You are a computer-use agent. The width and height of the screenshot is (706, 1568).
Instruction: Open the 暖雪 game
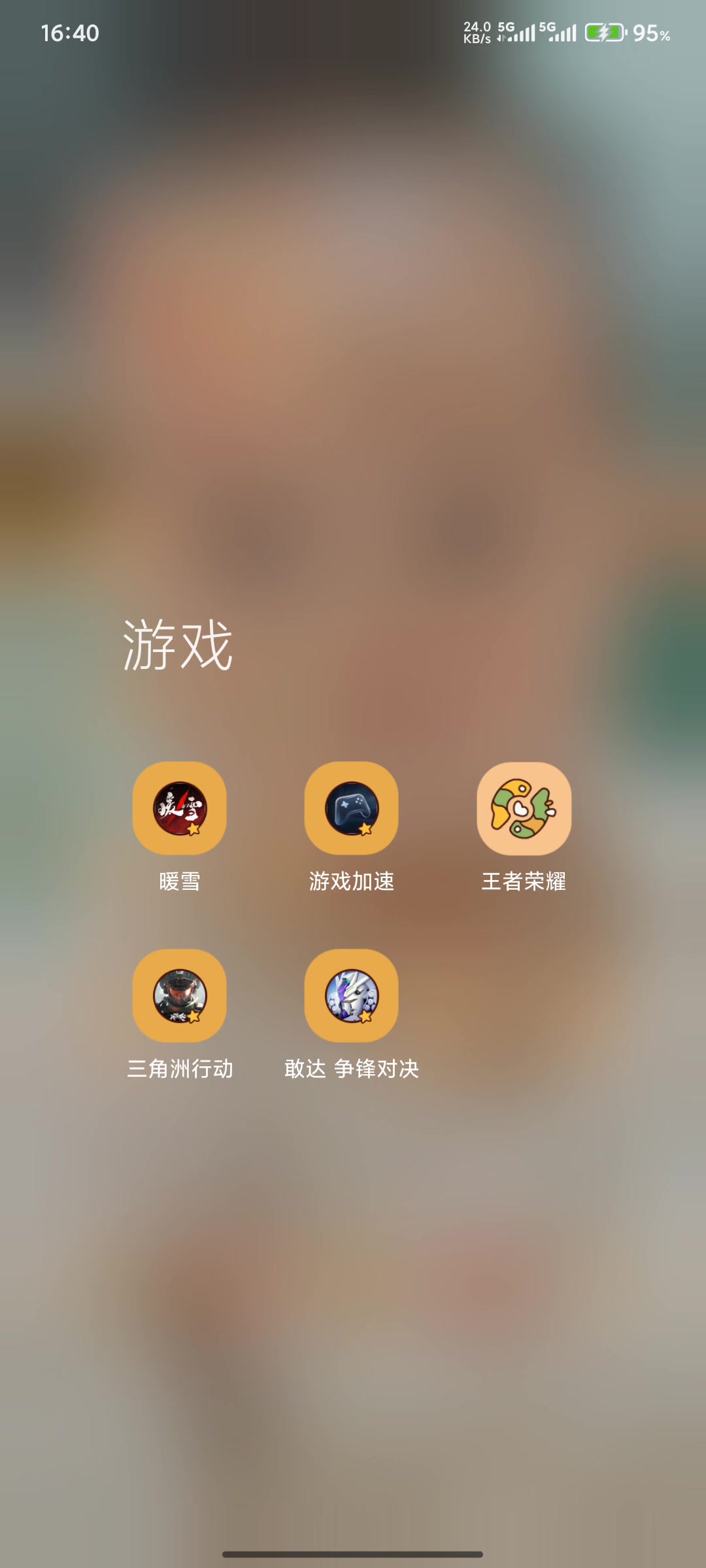[180, 808]
